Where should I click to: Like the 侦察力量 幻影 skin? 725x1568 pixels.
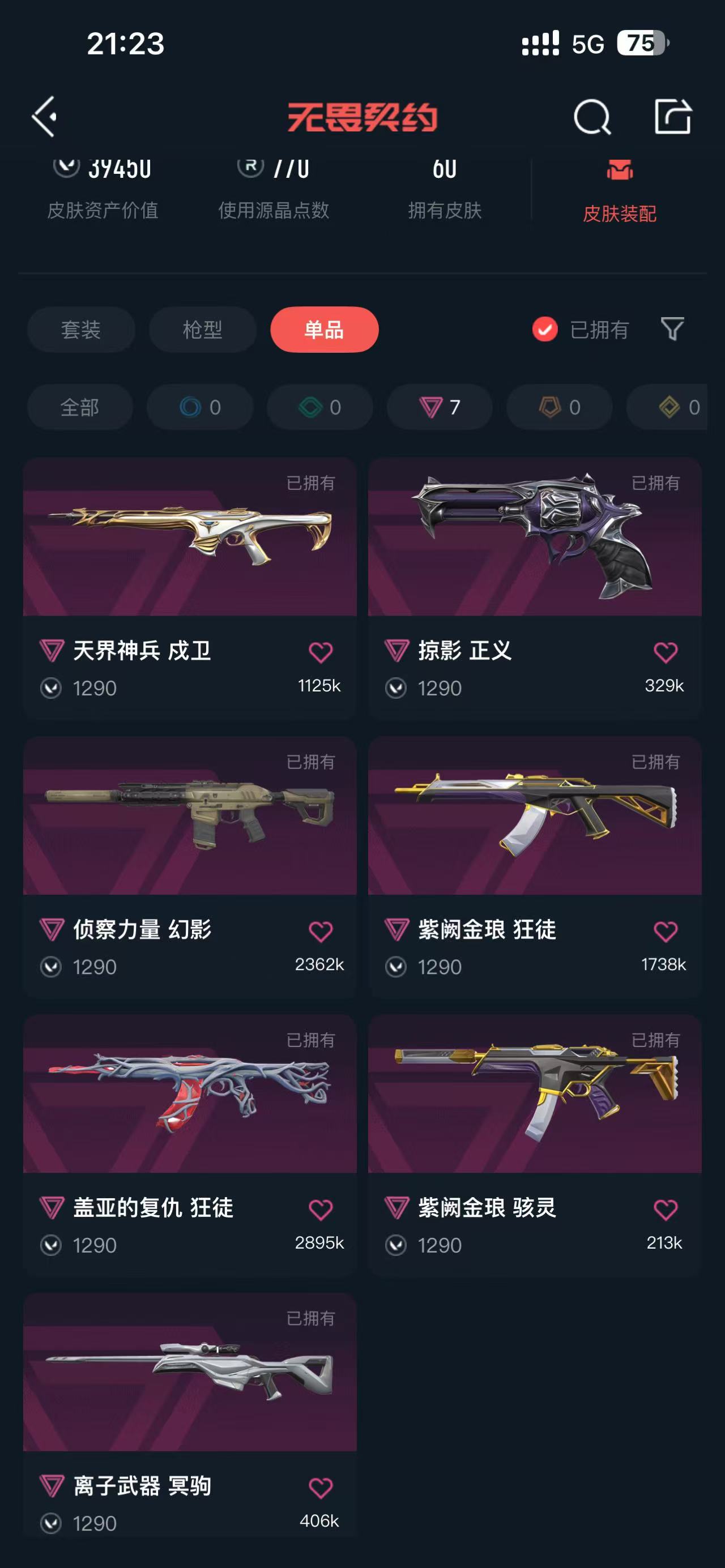point(321,931)
